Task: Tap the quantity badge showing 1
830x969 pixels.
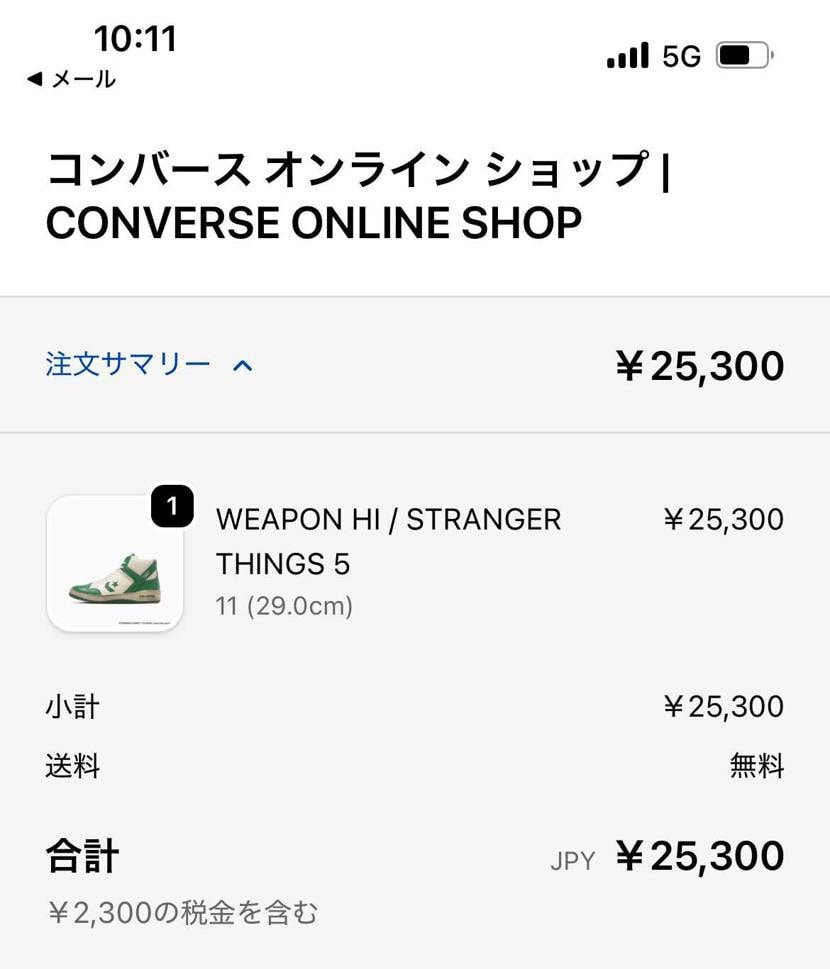Action: [x=172, y=506]
